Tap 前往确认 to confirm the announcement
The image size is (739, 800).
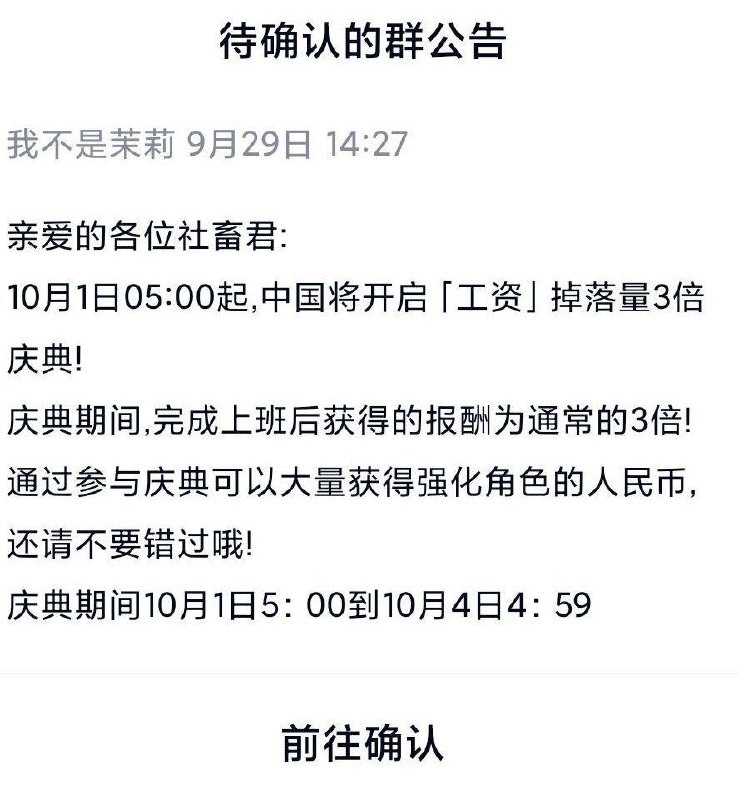pyautogui.click(x=362, y=743)
